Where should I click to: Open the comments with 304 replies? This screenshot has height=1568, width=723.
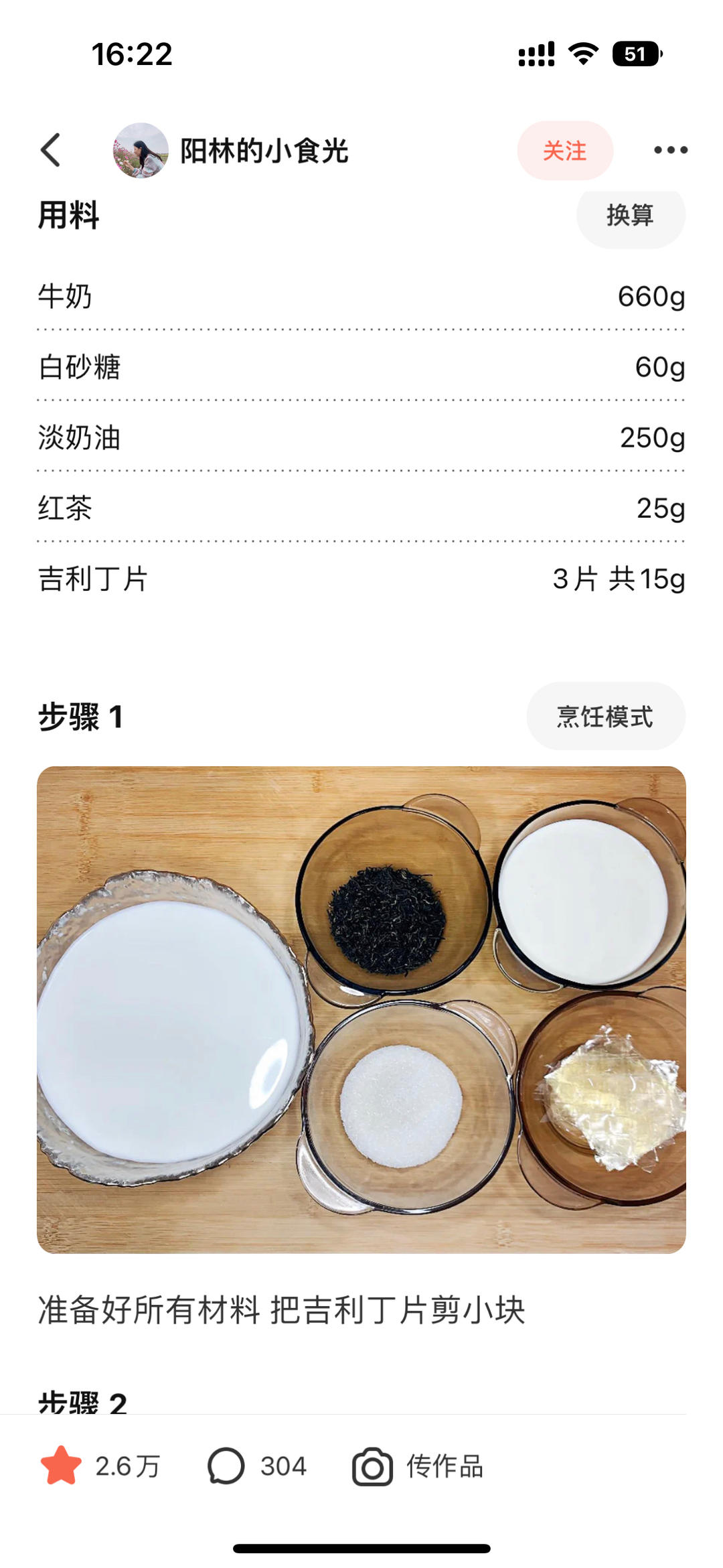coord(257,1466)
